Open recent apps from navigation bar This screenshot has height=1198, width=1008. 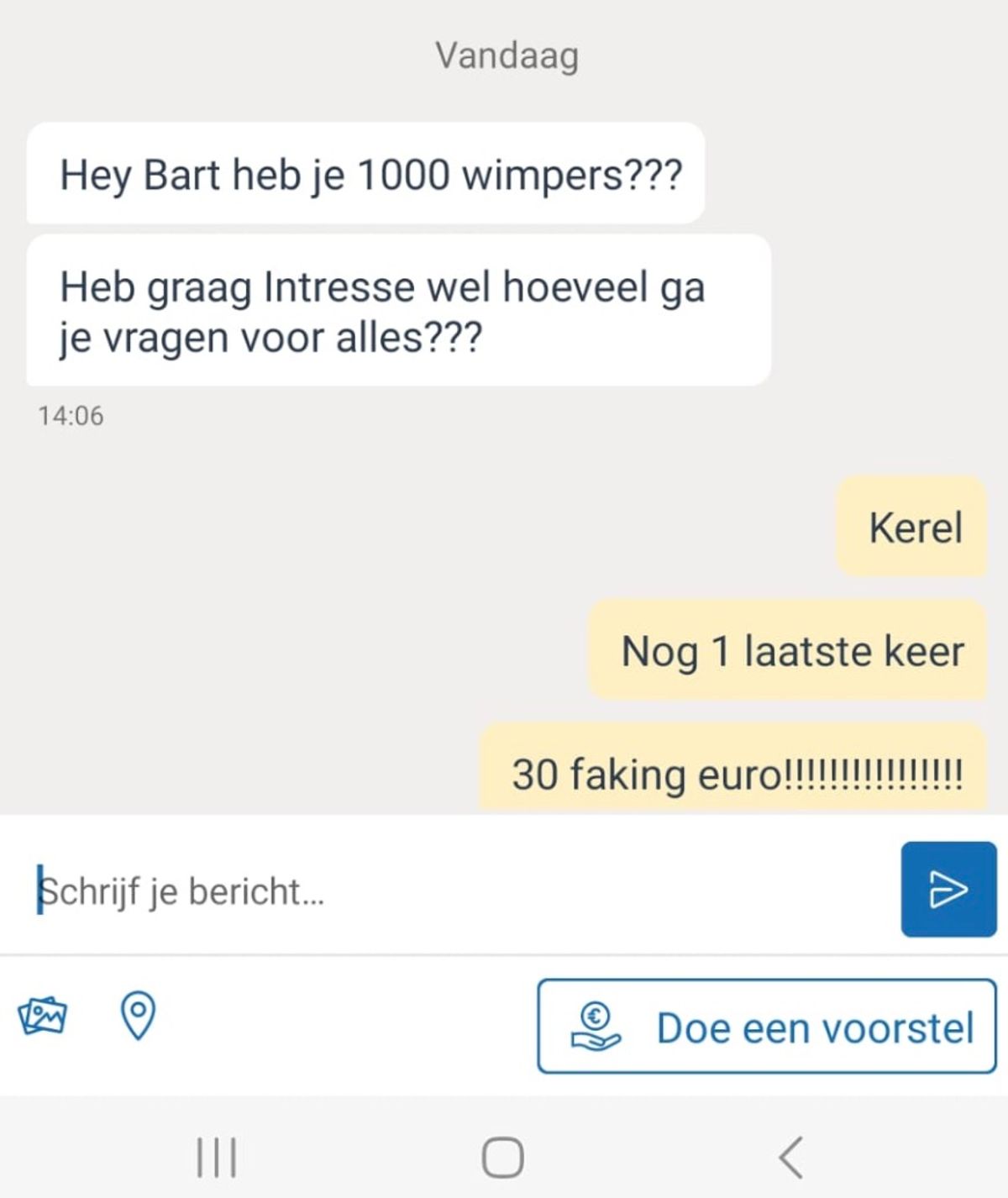[217, 1158]
